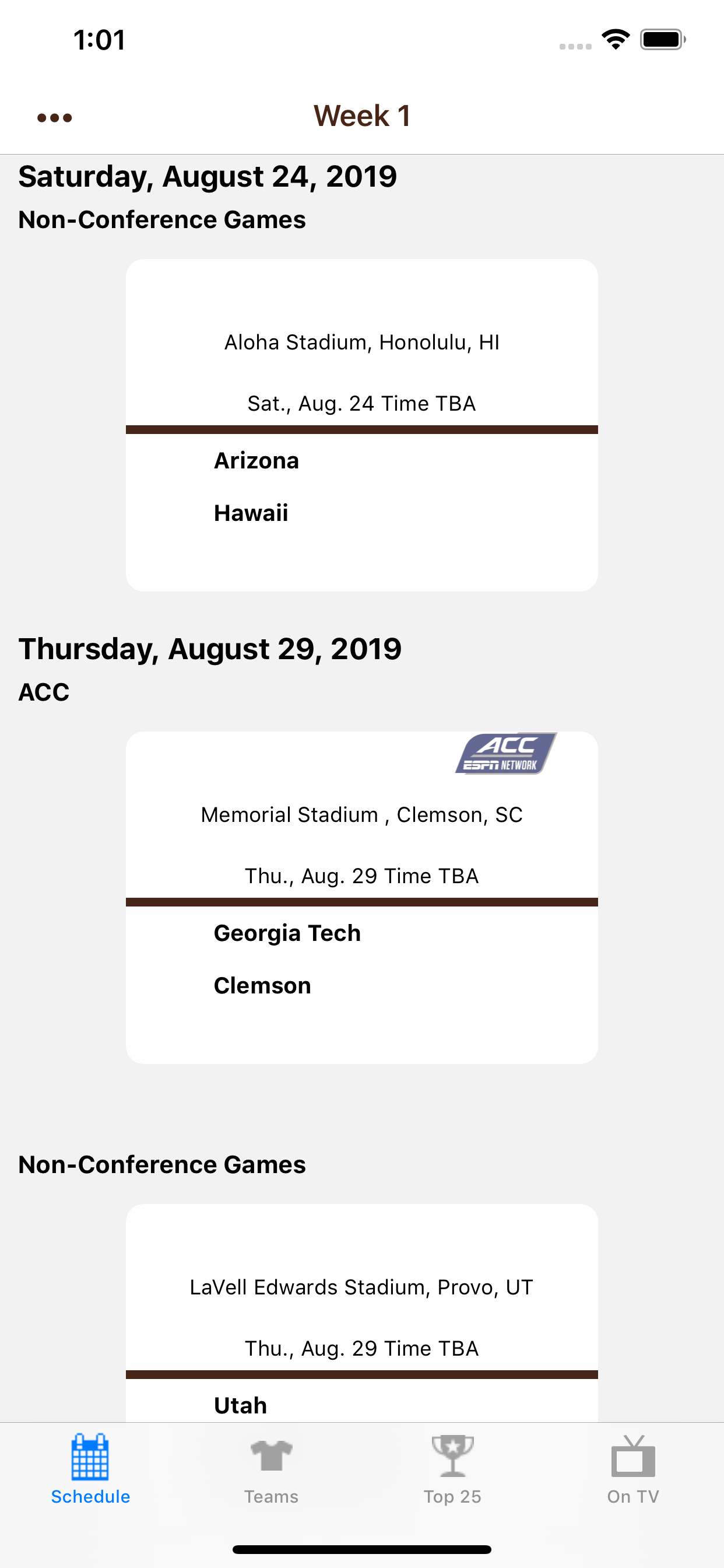Select the Clemson team name
The image size is (724, 1568).
click(262, 984)
